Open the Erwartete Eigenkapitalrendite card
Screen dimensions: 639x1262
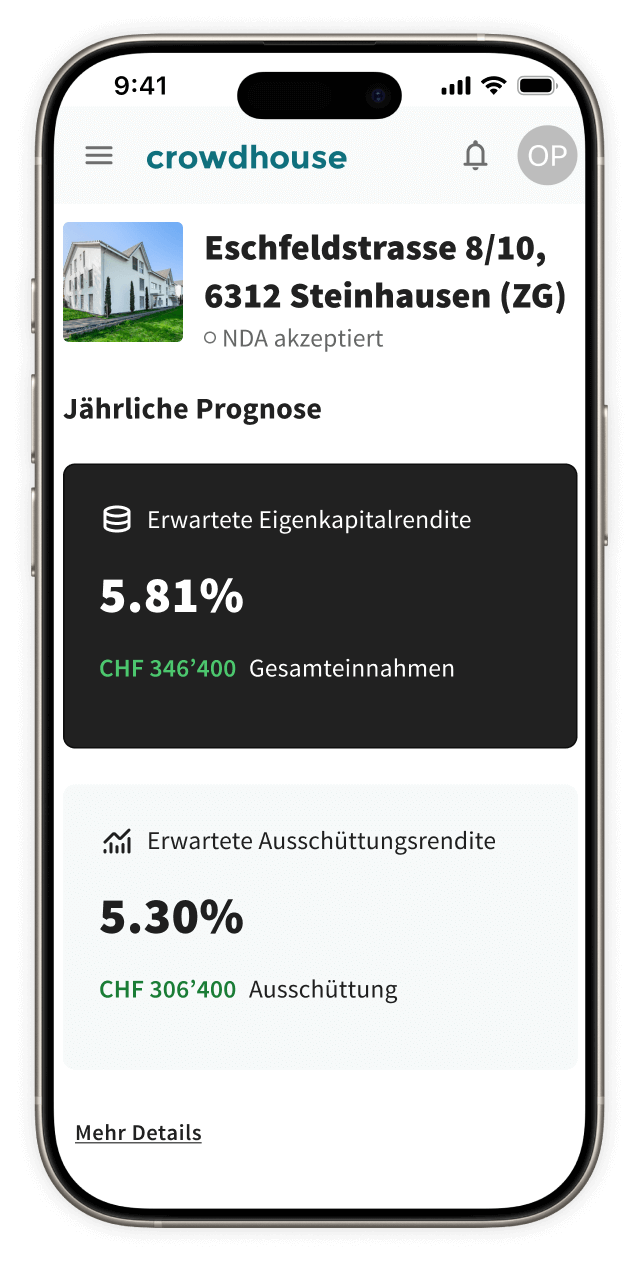point(320,606)
